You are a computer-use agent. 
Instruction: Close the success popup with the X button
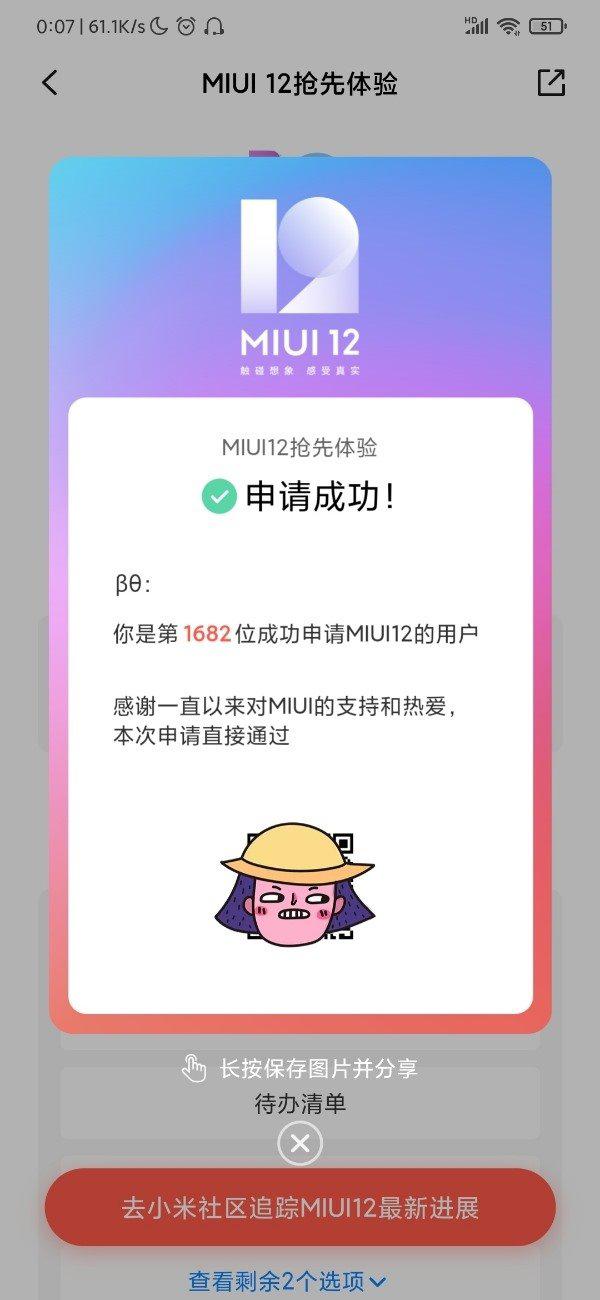[x=300, y=1143]
